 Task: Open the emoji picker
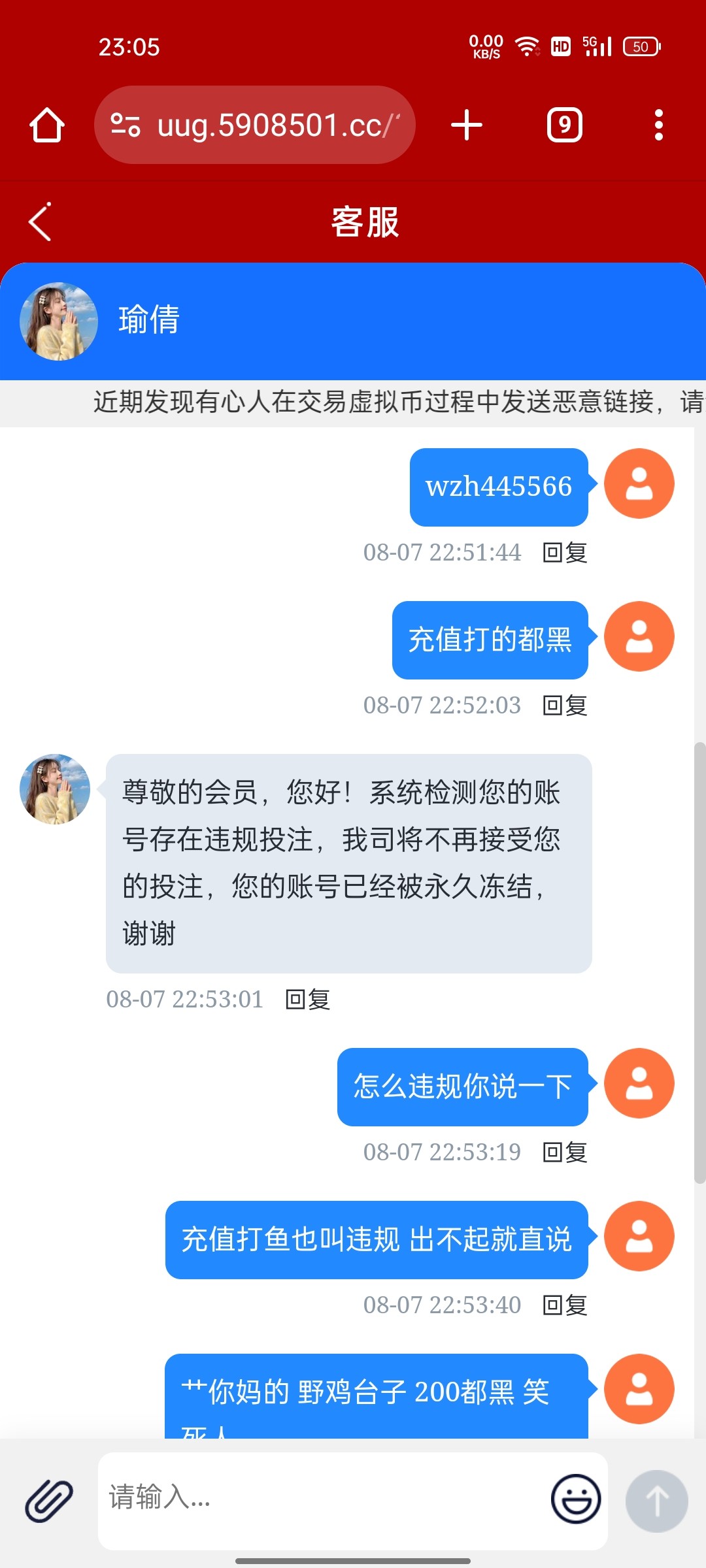tap(576, 1498)
